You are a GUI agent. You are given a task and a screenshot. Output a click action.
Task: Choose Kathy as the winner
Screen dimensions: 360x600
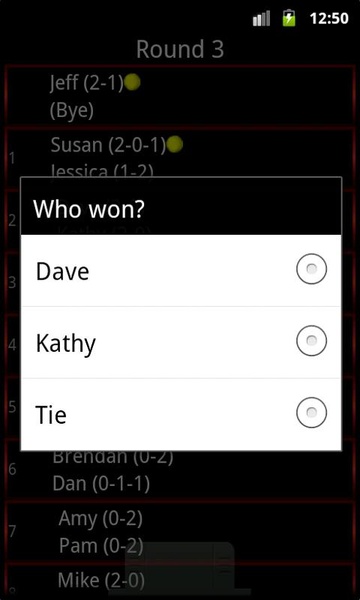(x=181, y=342)
